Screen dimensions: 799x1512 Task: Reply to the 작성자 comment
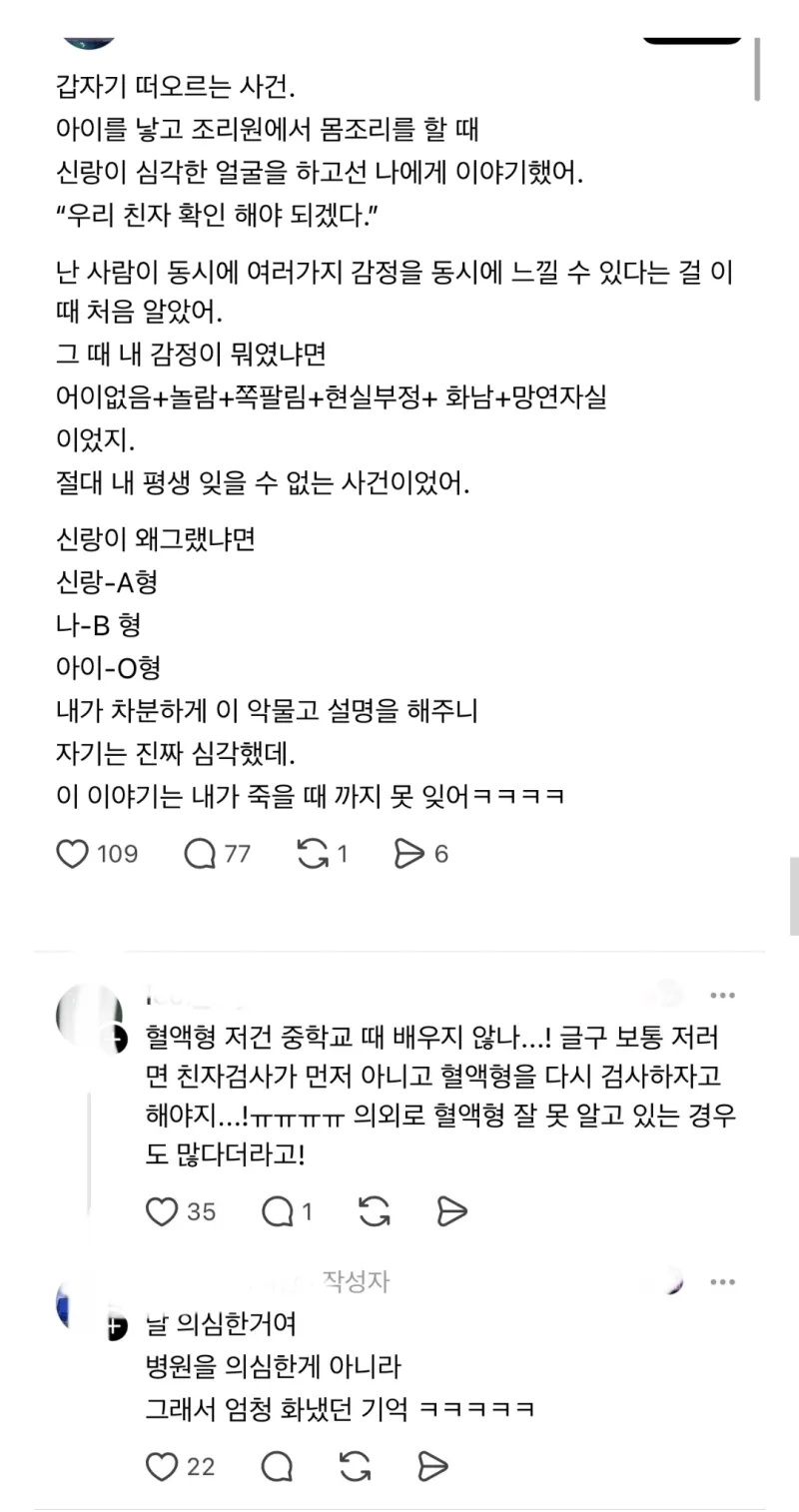point(277,1466)
